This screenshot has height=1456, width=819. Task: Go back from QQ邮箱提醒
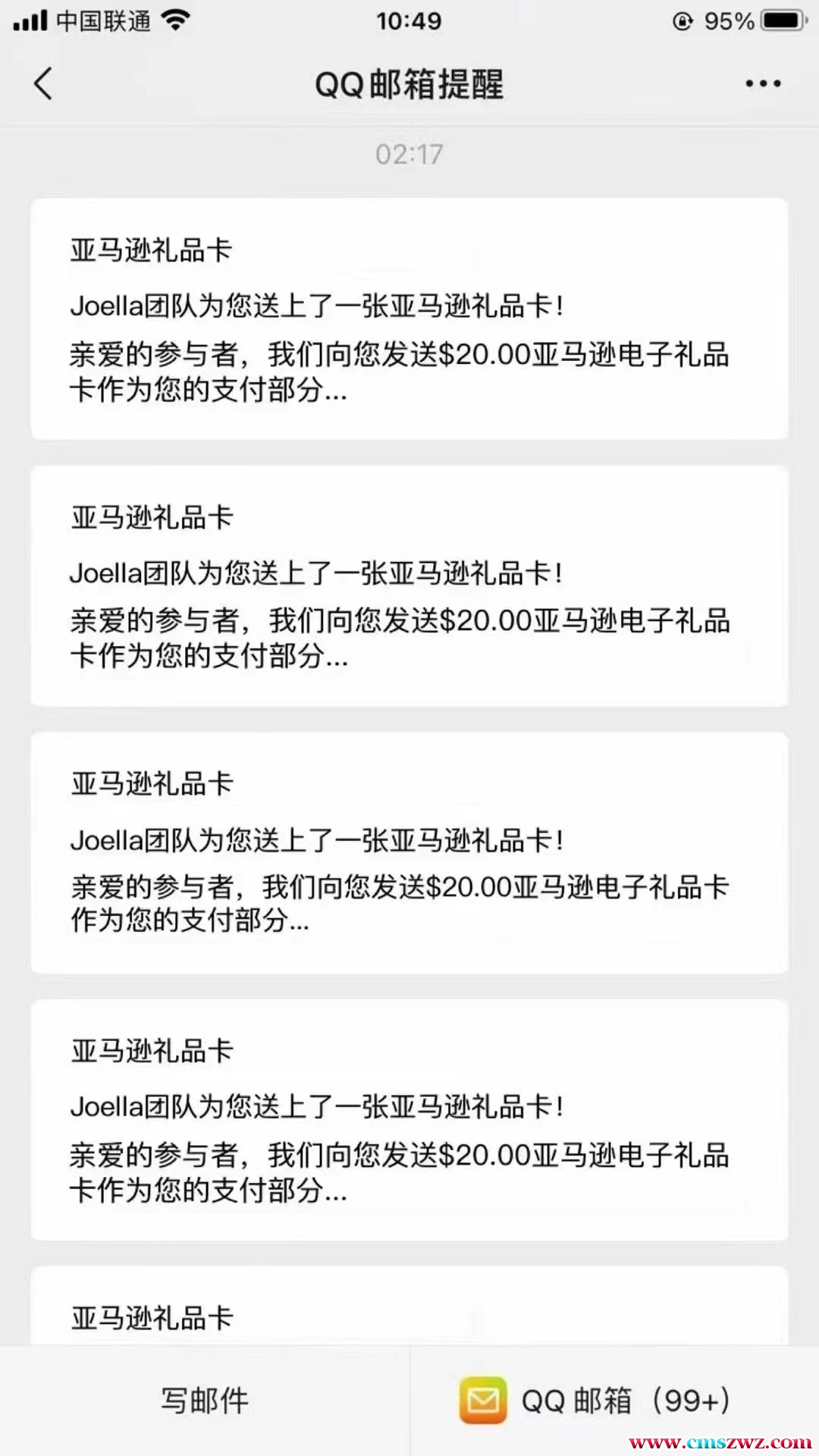[43, 83]
